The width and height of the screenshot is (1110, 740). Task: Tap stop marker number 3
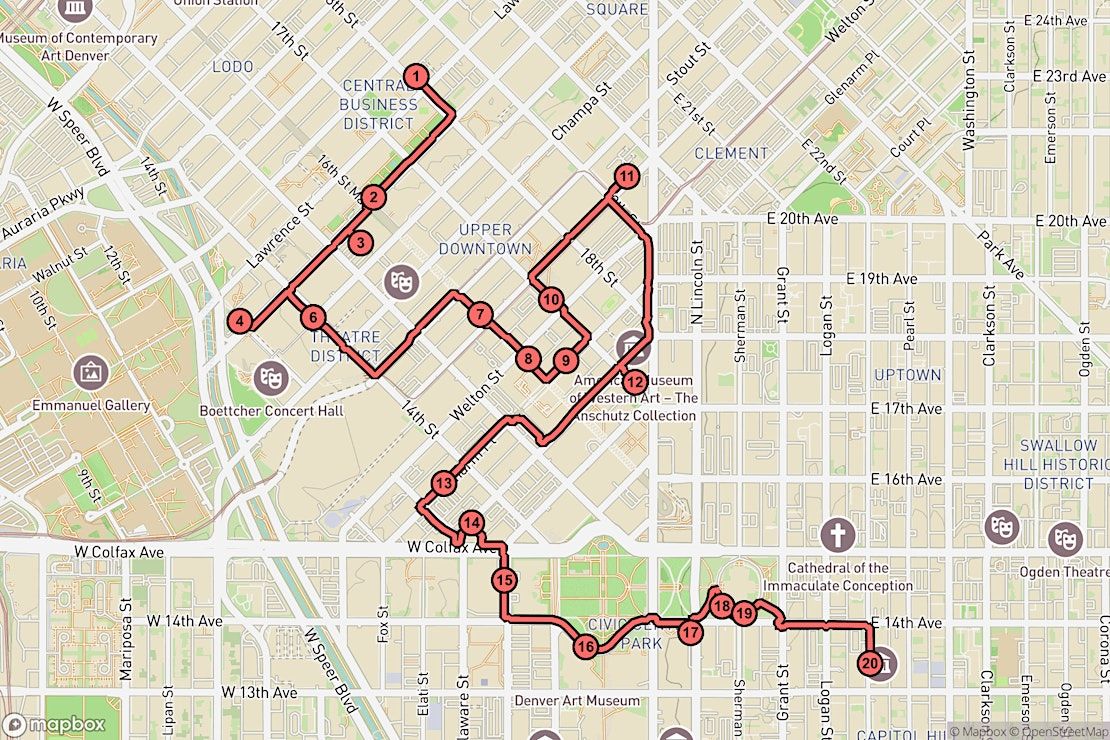(361, 241)
